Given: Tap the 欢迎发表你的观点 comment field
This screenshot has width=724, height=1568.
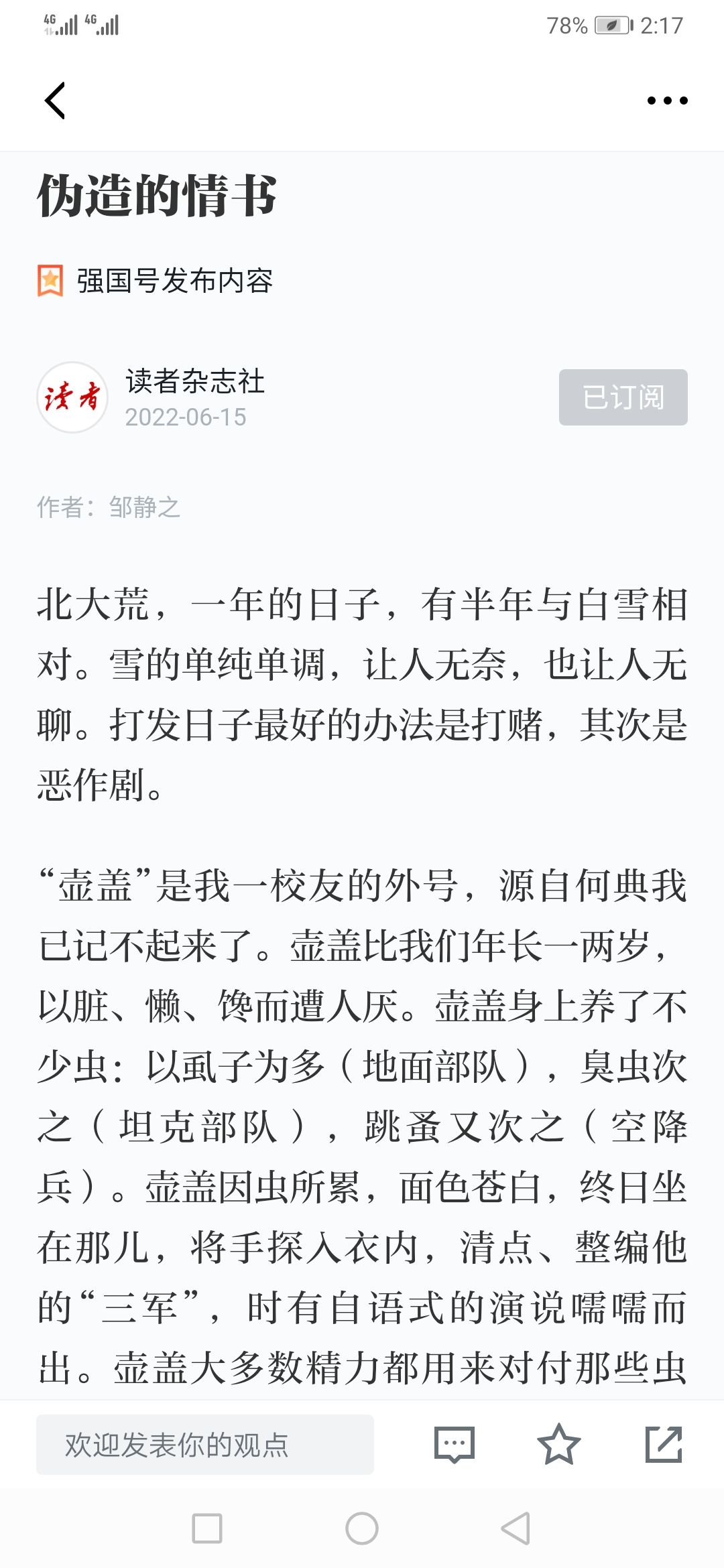Looking at the screenshot, I should pos(205,1445).
